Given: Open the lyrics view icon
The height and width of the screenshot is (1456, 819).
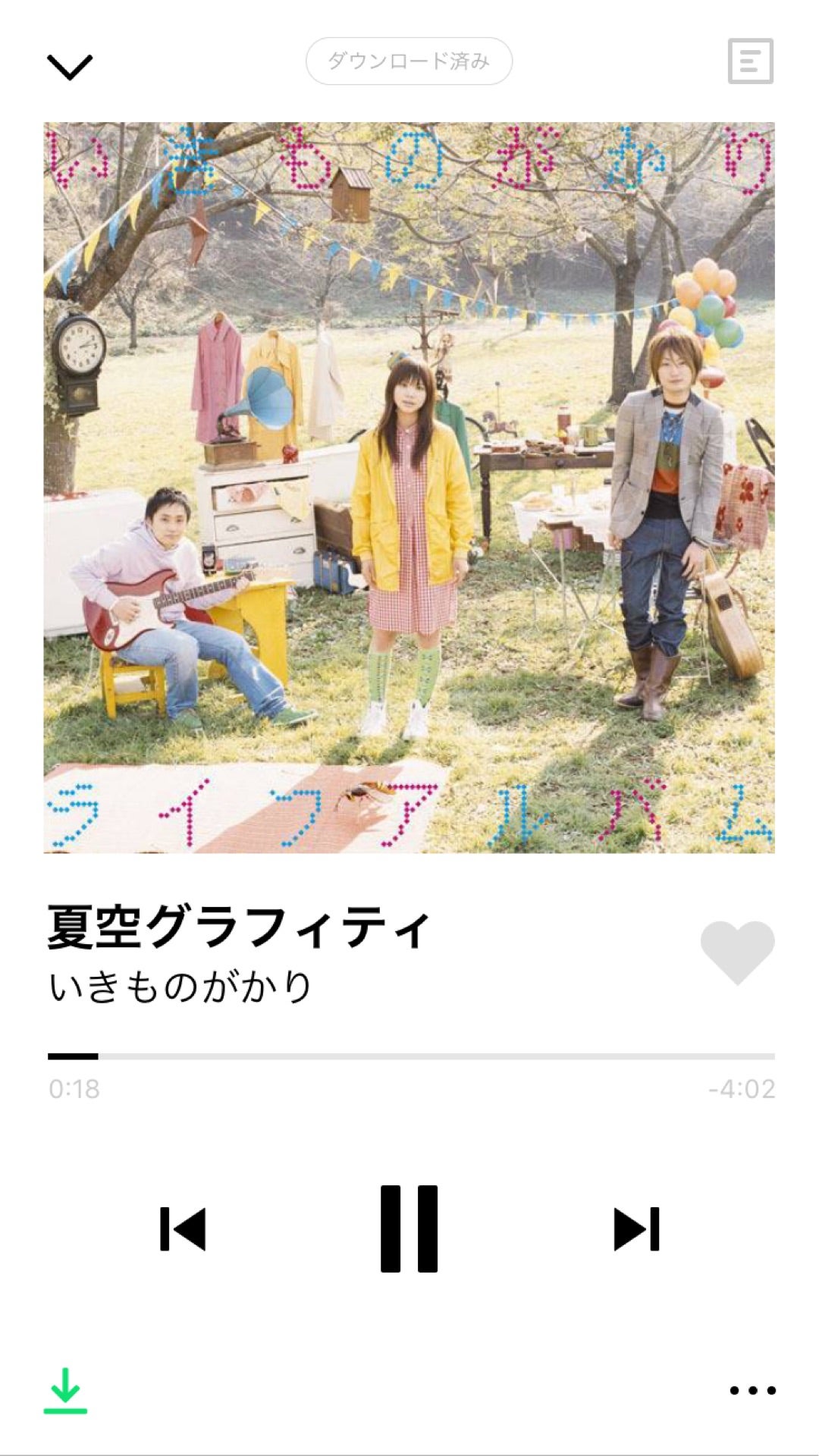Looking at the screenshot, I should 750,61.
